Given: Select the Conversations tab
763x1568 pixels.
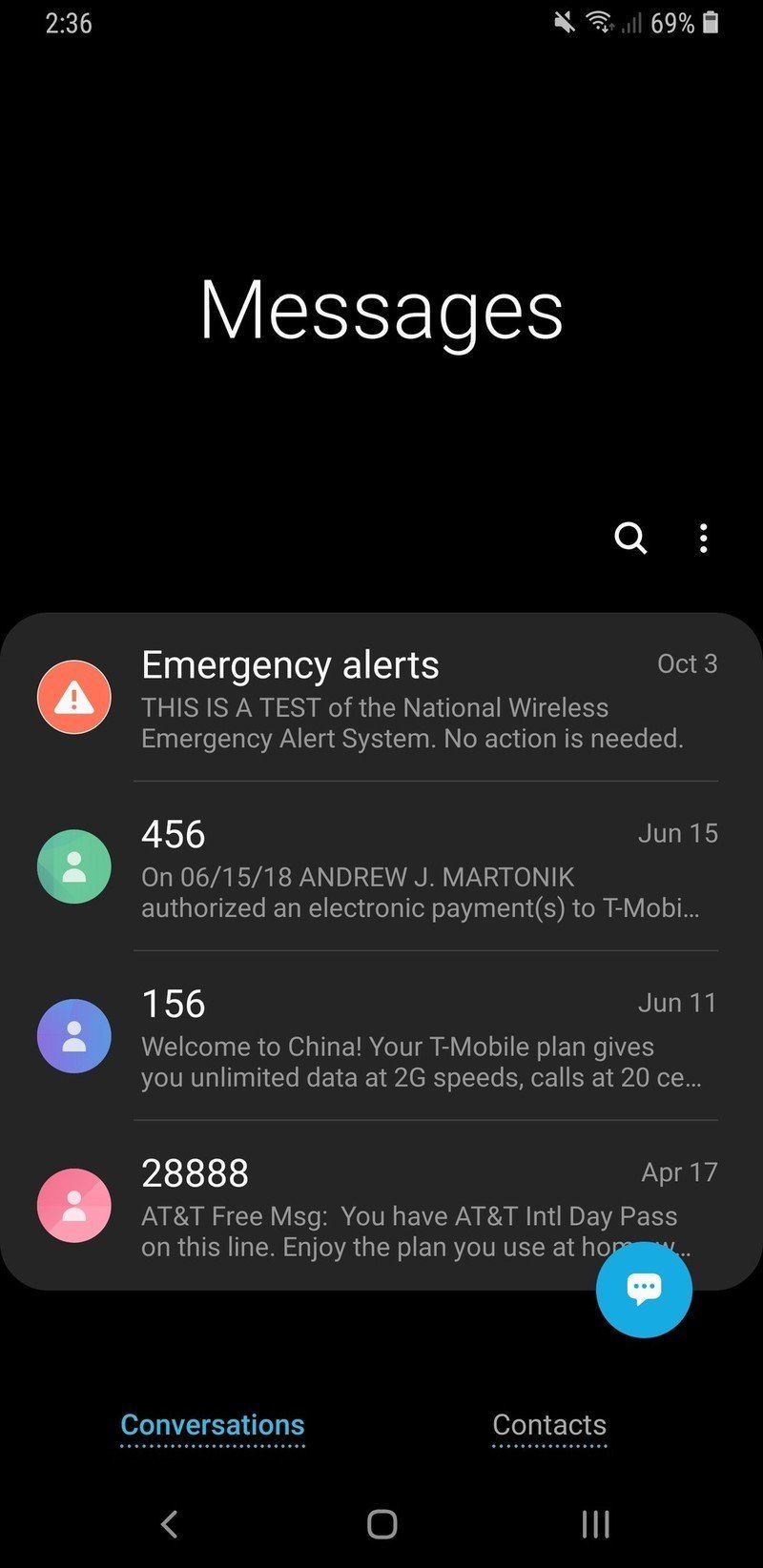Looking at the screenshot, I should click(x=213, y=1424).
